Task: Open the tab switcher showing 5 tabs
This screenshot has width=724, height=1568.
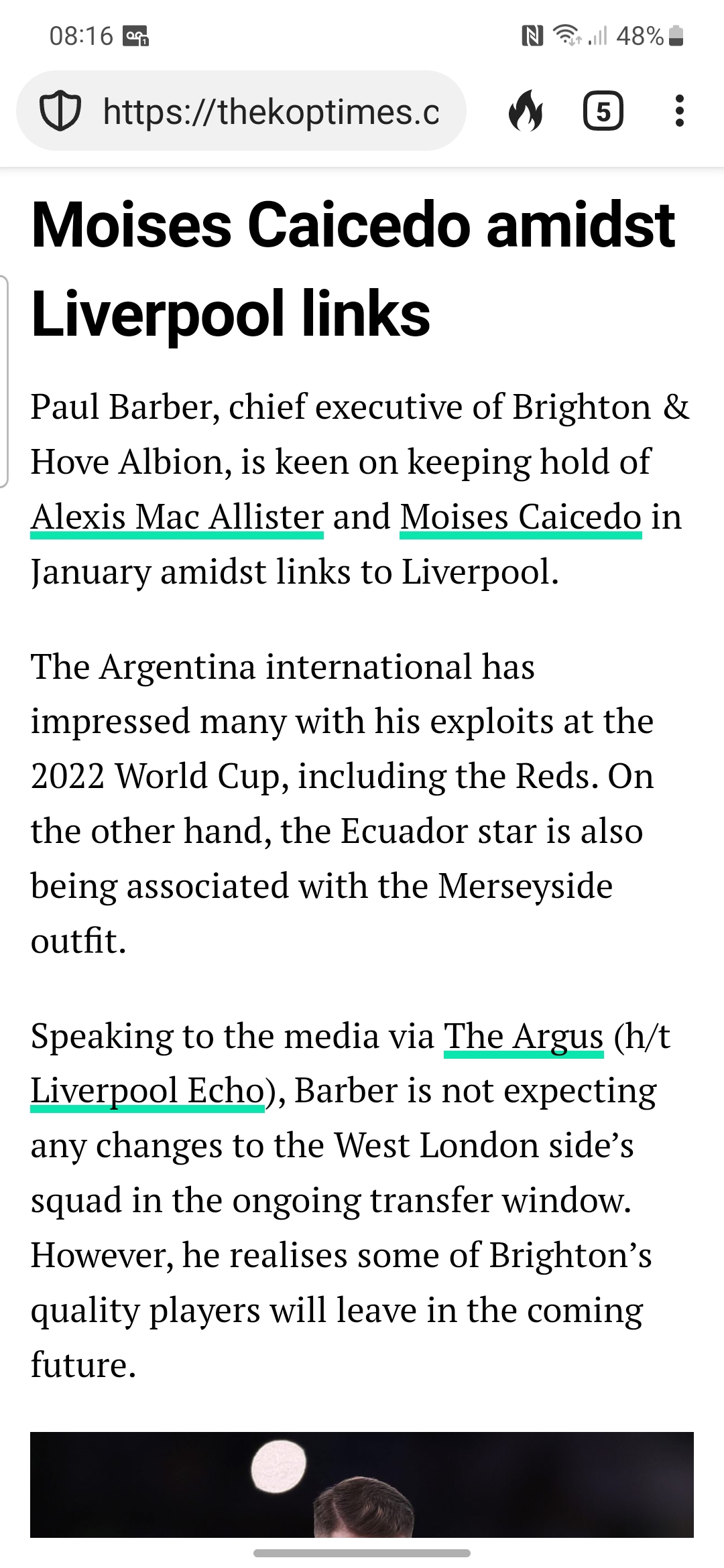Action: 603,111
